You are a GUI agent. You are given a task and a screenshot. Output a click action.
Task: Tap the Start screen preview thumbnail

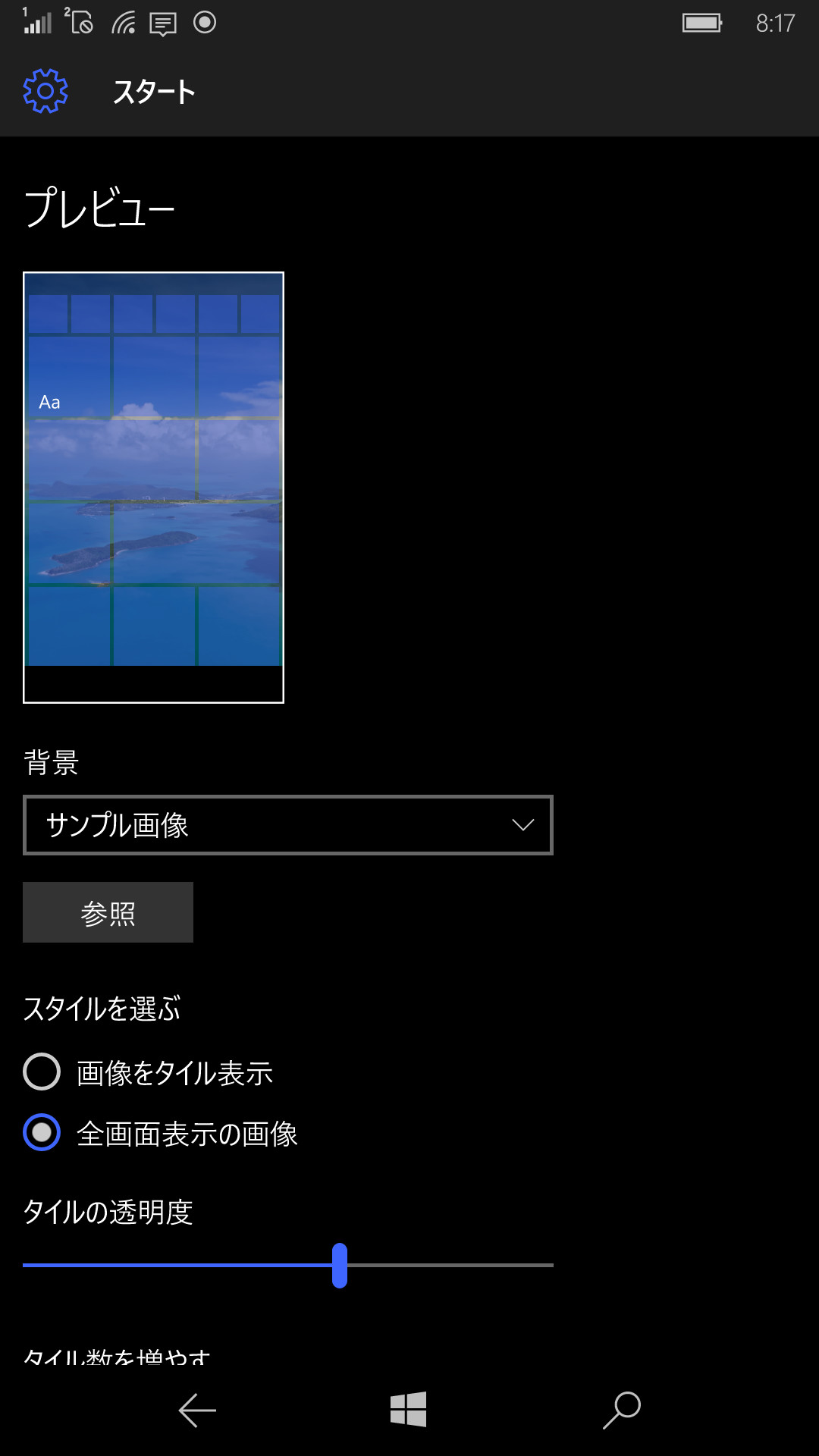tap(154, 488)
